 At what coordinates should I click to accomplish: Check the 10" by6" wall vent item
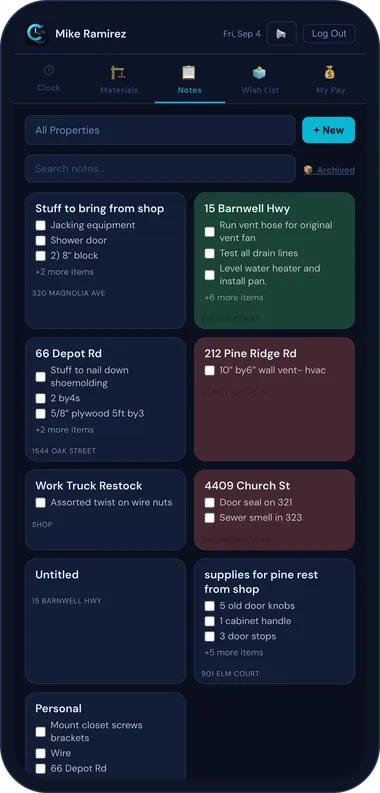(x=209, y=371)
